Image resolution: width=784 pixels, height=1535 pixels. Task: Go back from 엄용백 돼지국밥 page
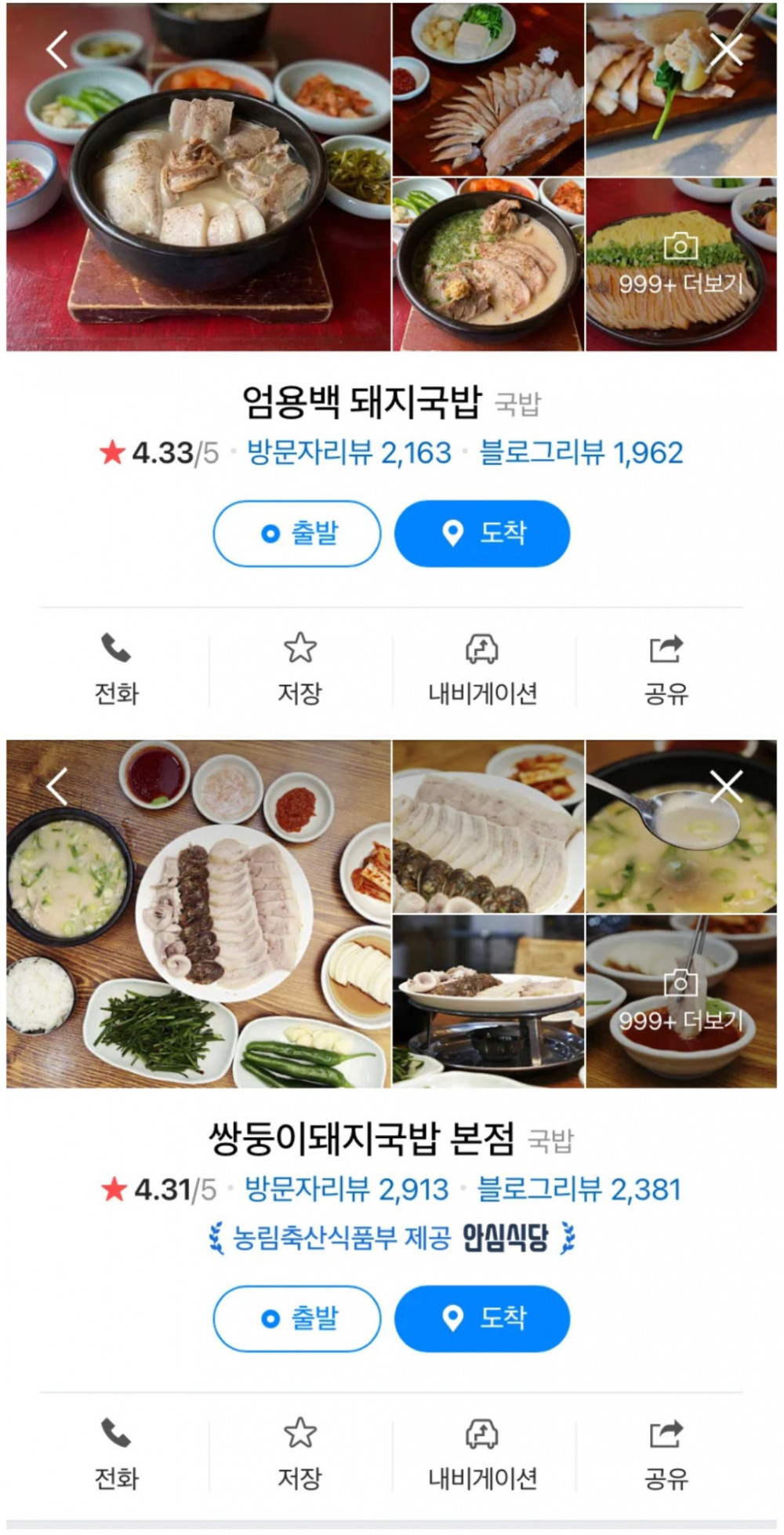point(57,49)
